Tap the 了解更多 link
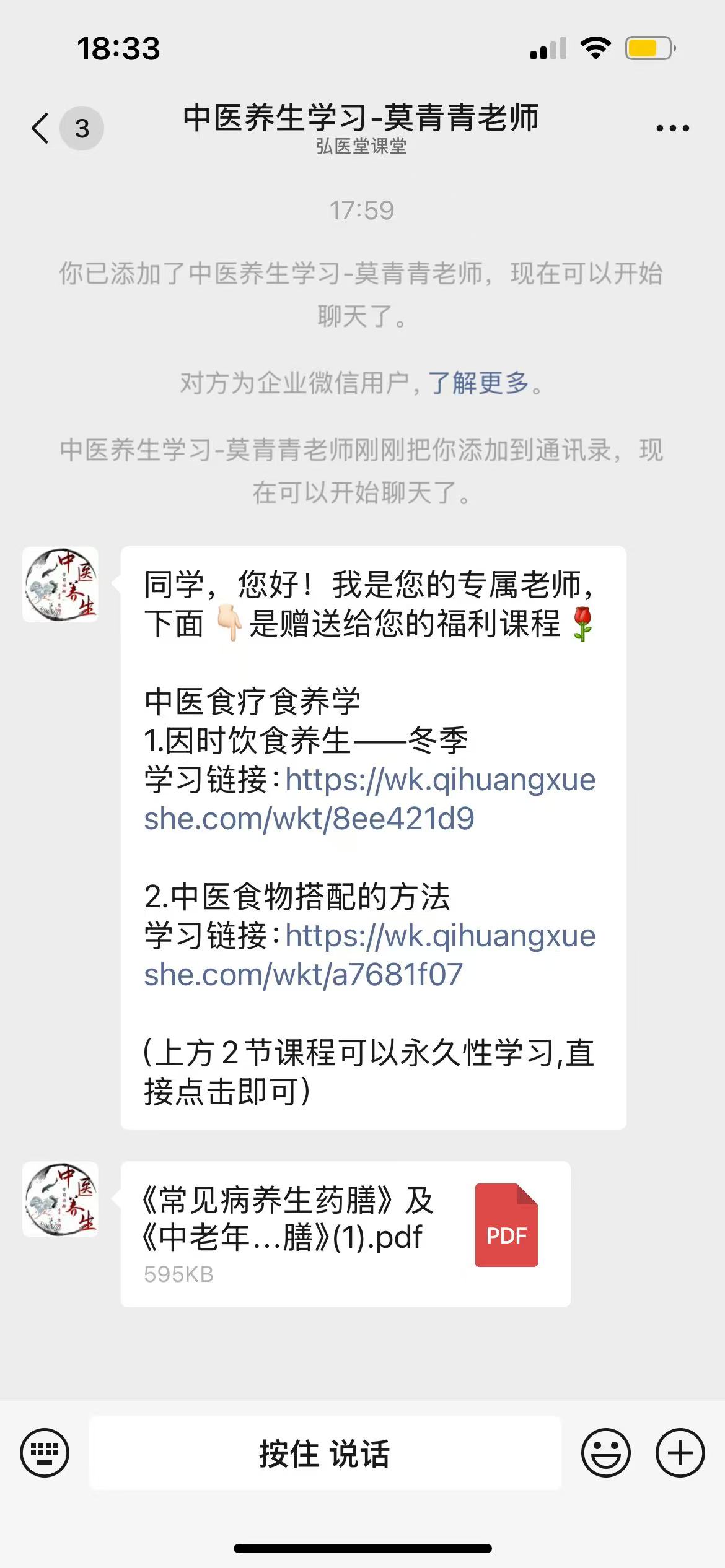The height and width of the screenshot is (1568, 725). tap(478, 383)
